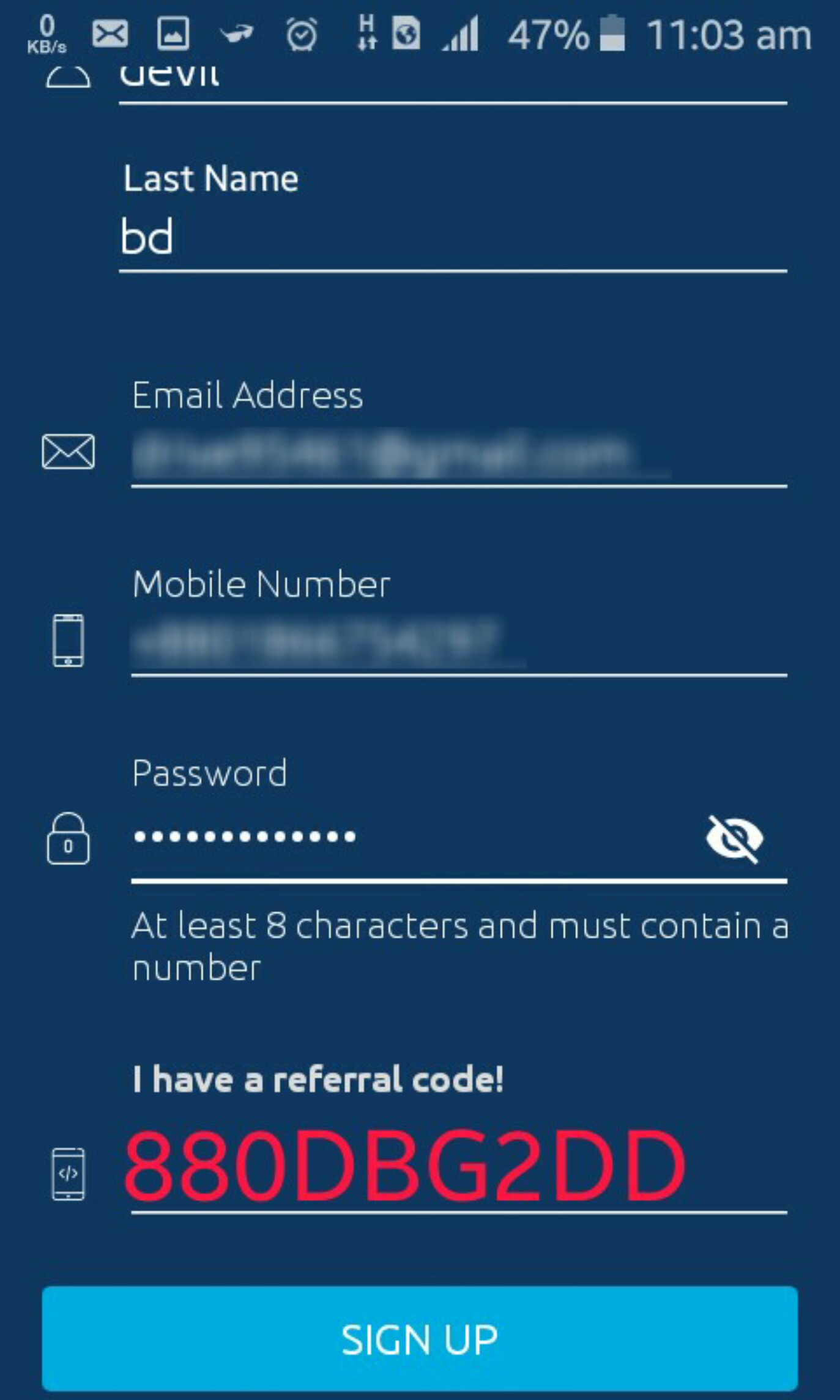The width and height of the screenshot is (840, 1400).
Task: Edit the first name field showing devil
Action: coord(453,80)
